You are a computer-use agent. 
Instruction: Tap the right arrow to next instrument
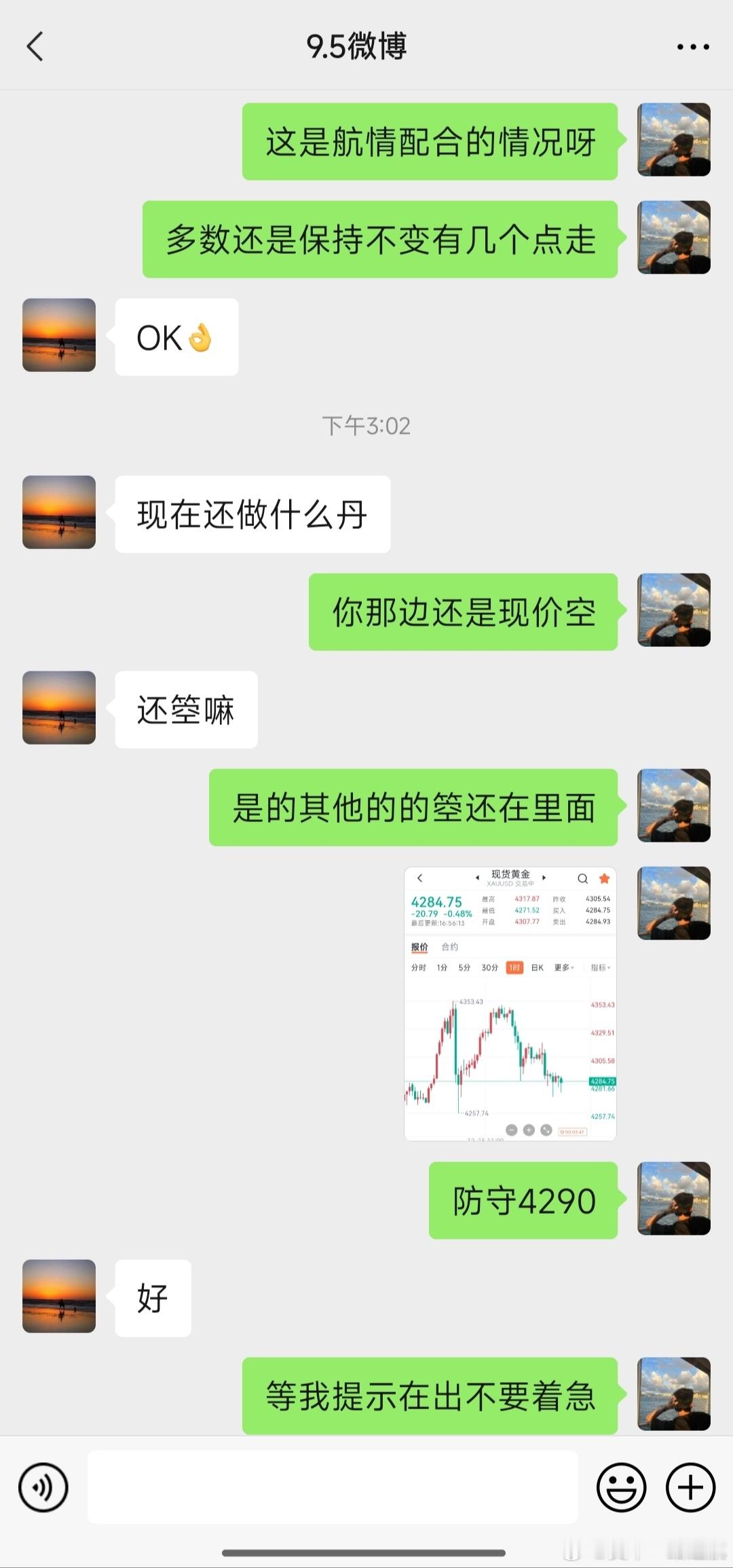[543, 877]
